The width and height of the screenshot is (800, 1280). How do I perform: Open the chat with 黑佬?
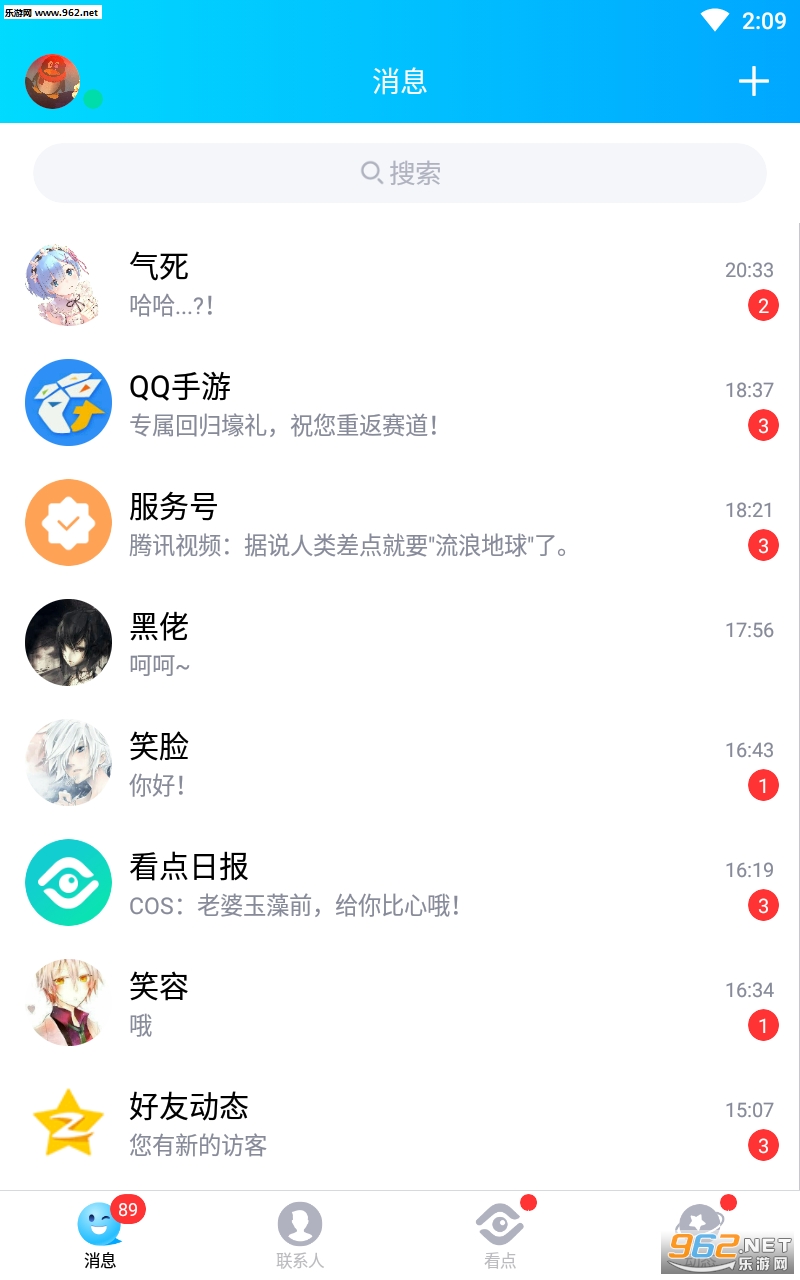pyautogui.click(x=400, y=644)
